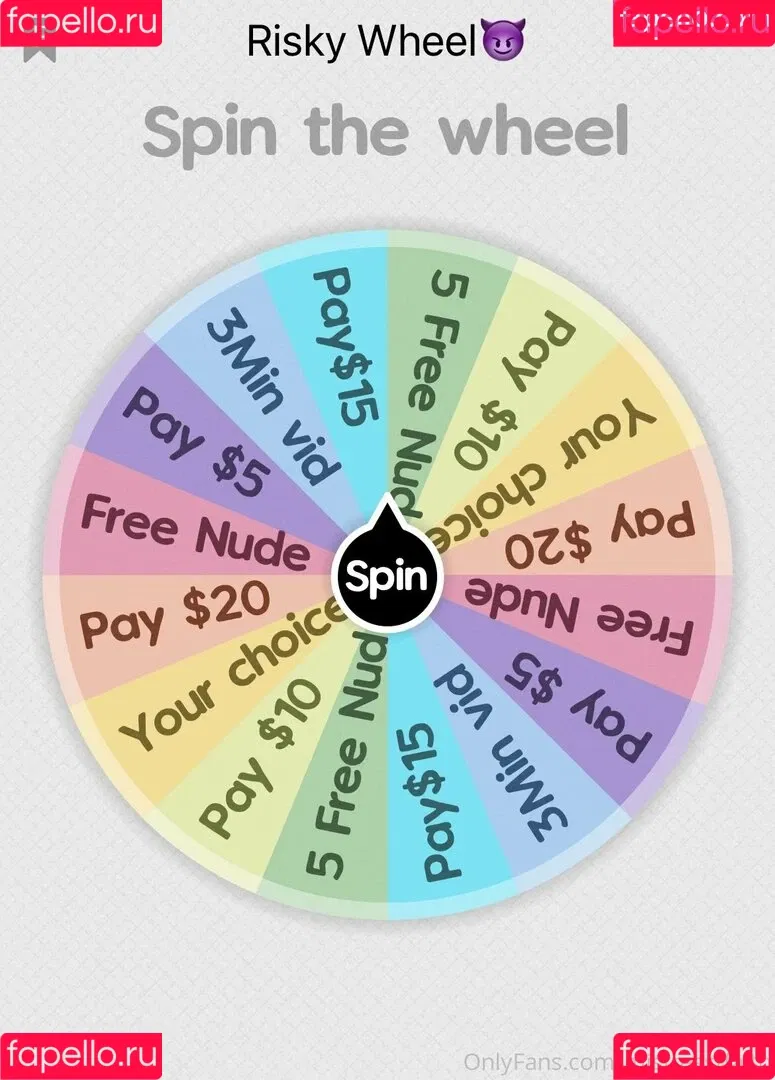
Task: Tap the Spin button on the wheel
Action: (387, 577)
